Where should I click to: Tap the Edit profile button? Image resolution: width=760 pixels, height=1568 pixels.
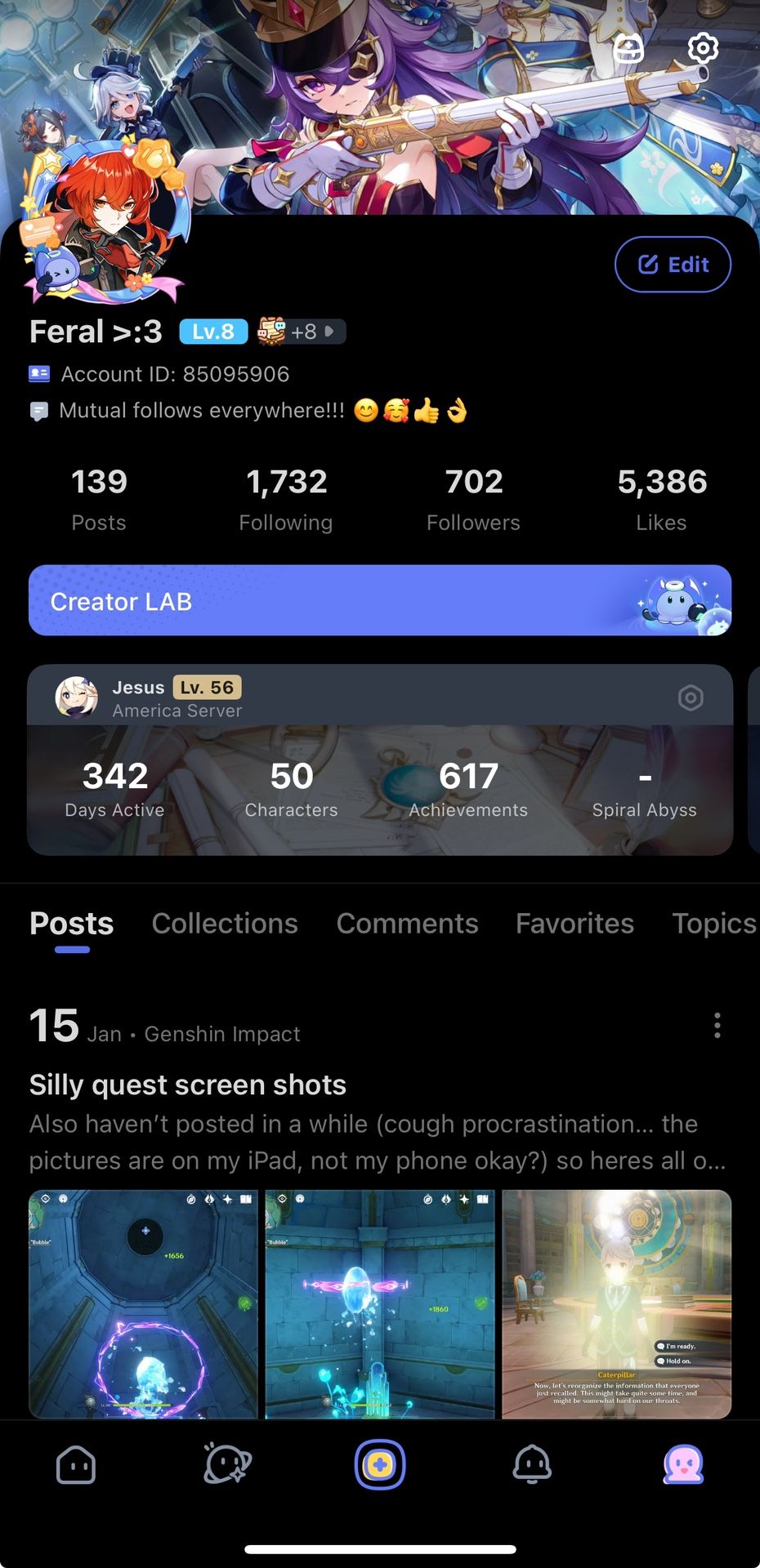pos(673,265)
